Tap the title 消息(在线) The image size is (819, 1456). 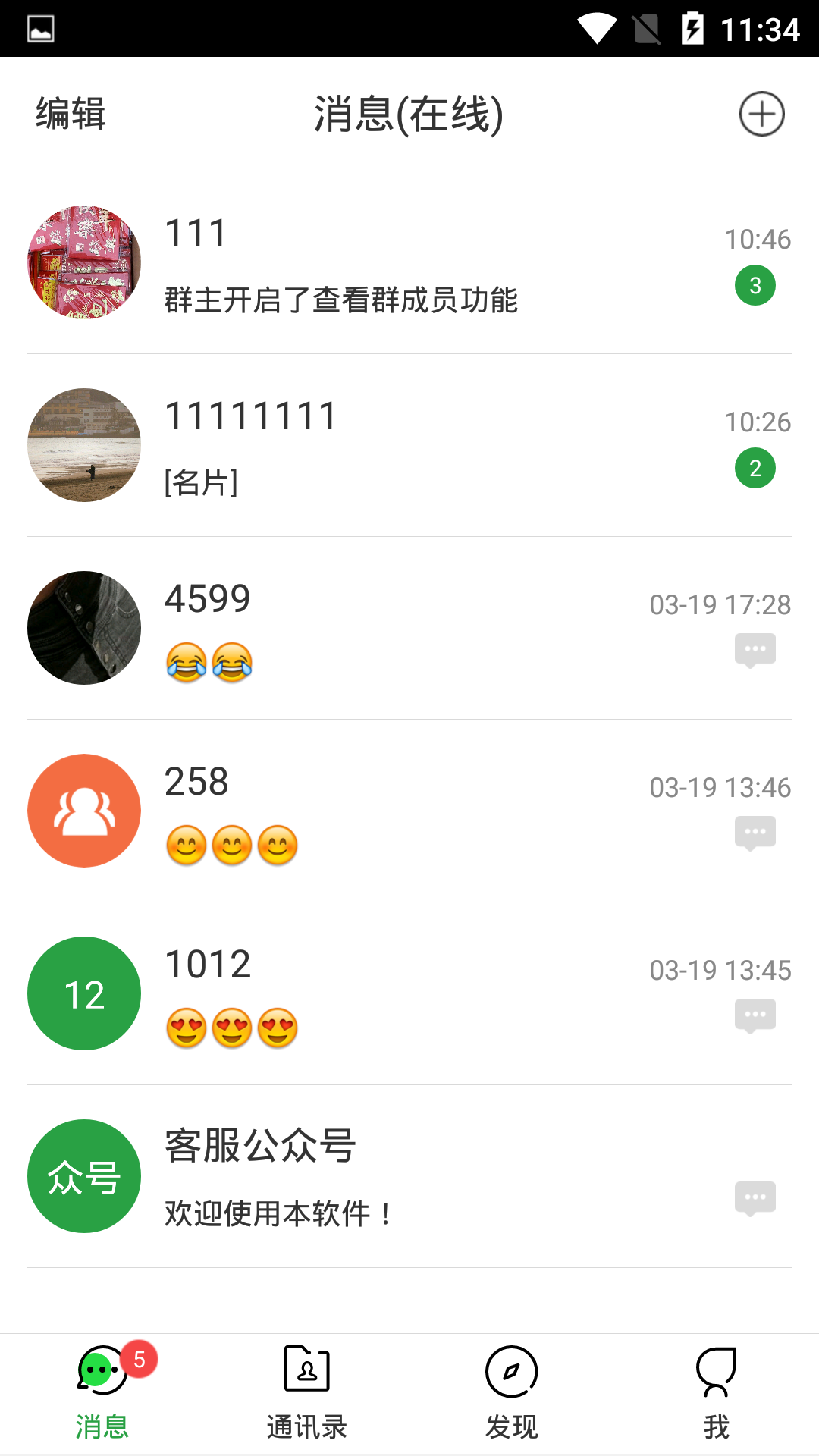point(409,113)
